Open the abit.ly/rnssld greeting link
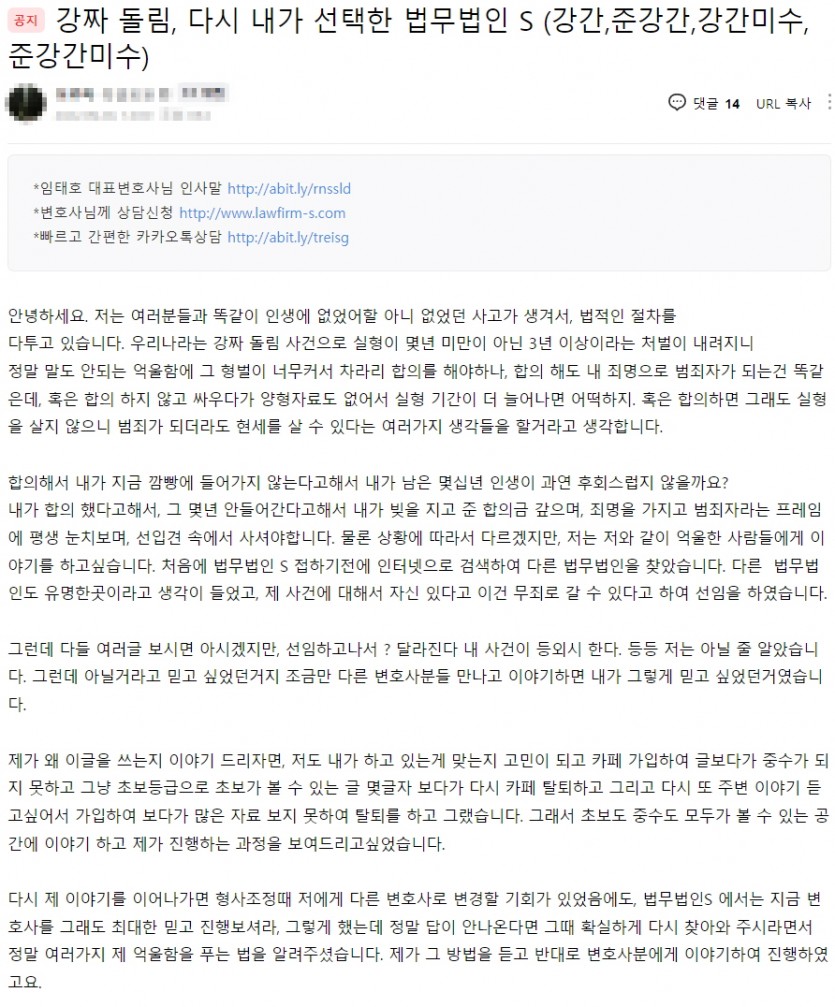This screenshot has width=835, height=1007. tap(289, 187)
